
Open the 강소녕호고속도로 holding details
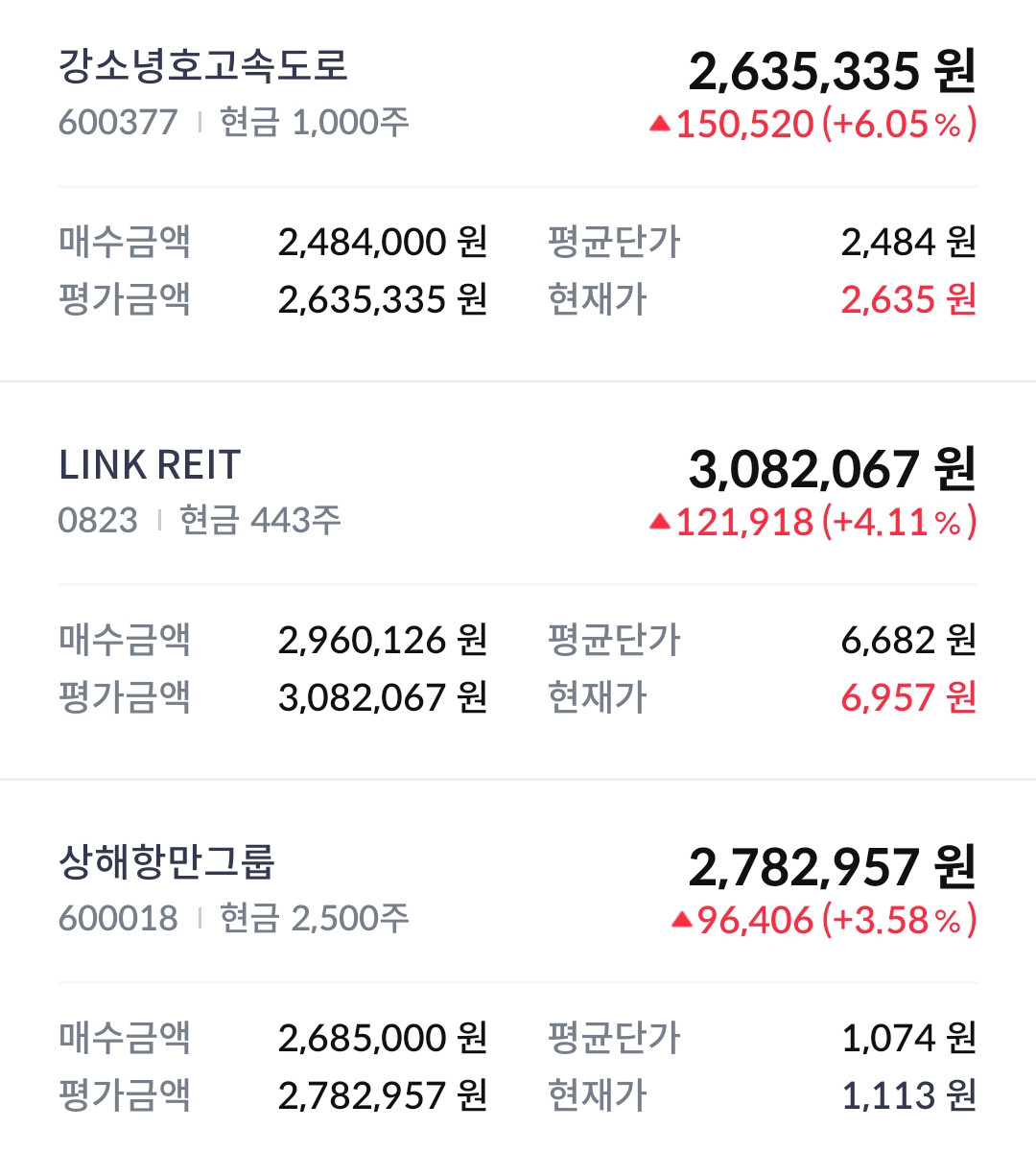pyautogui.click(x=203, y=67)
